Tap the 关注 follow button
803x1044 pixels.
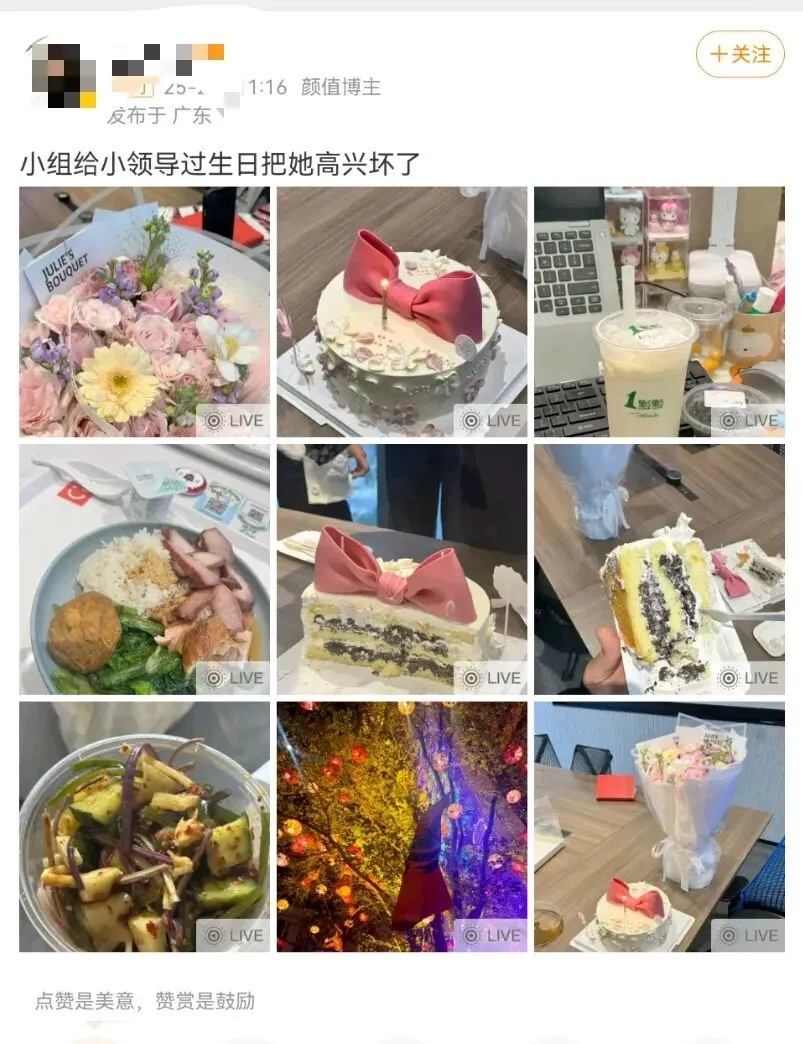(x=741, y=54)
